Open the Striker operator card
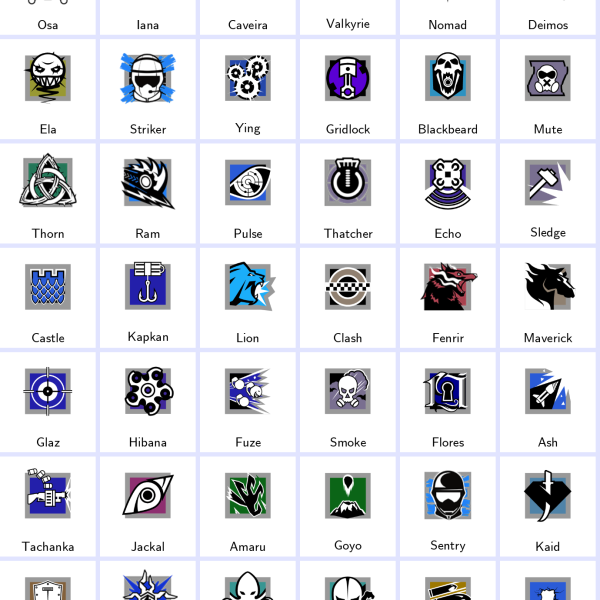This screenshot has height=600, width=600. point(148,88)
